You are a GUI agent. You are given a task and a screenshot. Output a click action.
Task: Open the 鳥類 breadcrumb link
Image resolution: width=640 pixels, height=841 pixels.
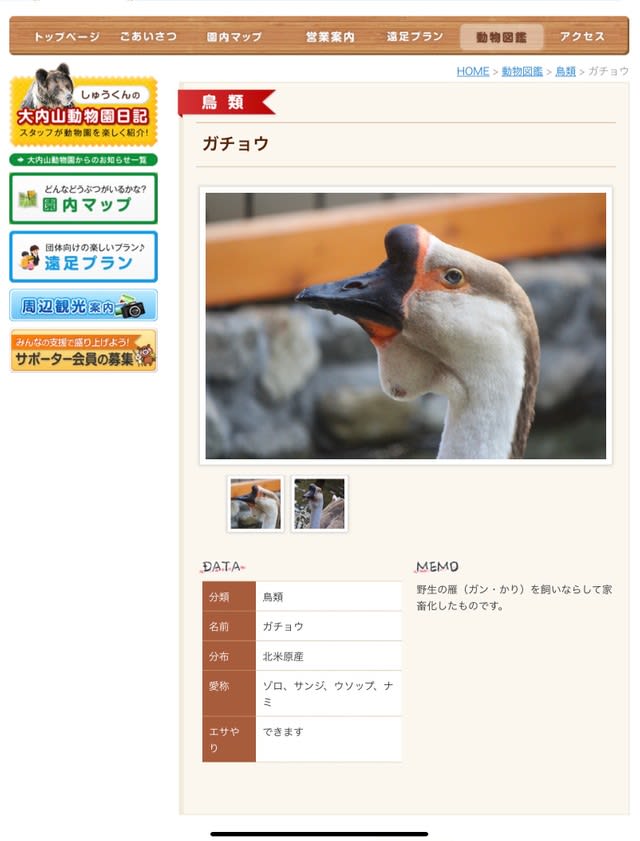pyautogui.click(x=565, y=72)
